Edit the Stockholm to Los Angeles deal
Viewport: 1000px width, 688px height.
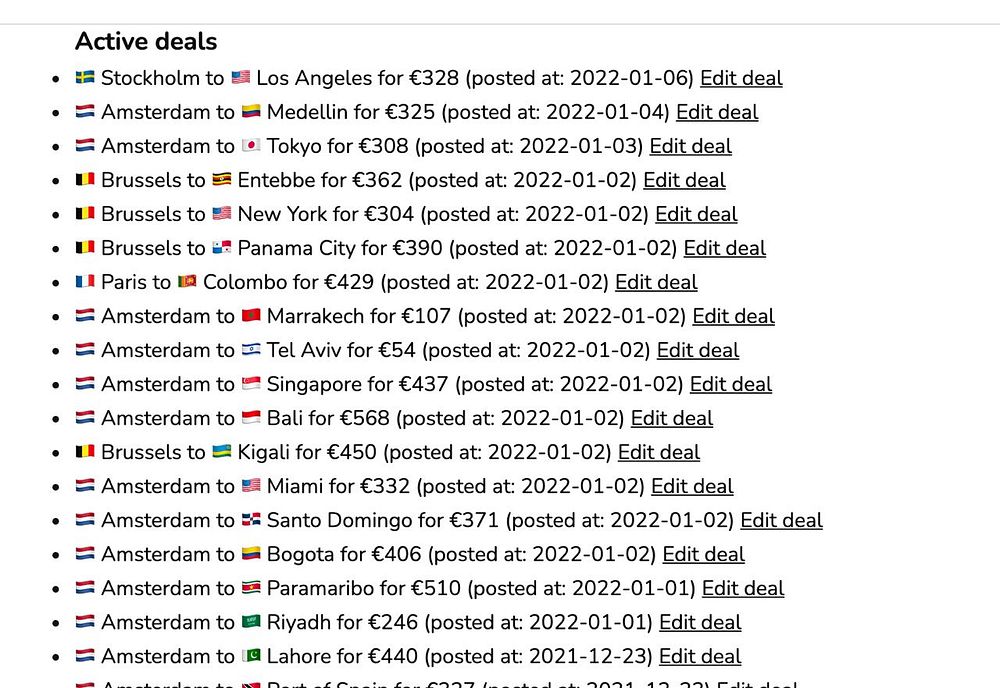[x=741, y=78]
